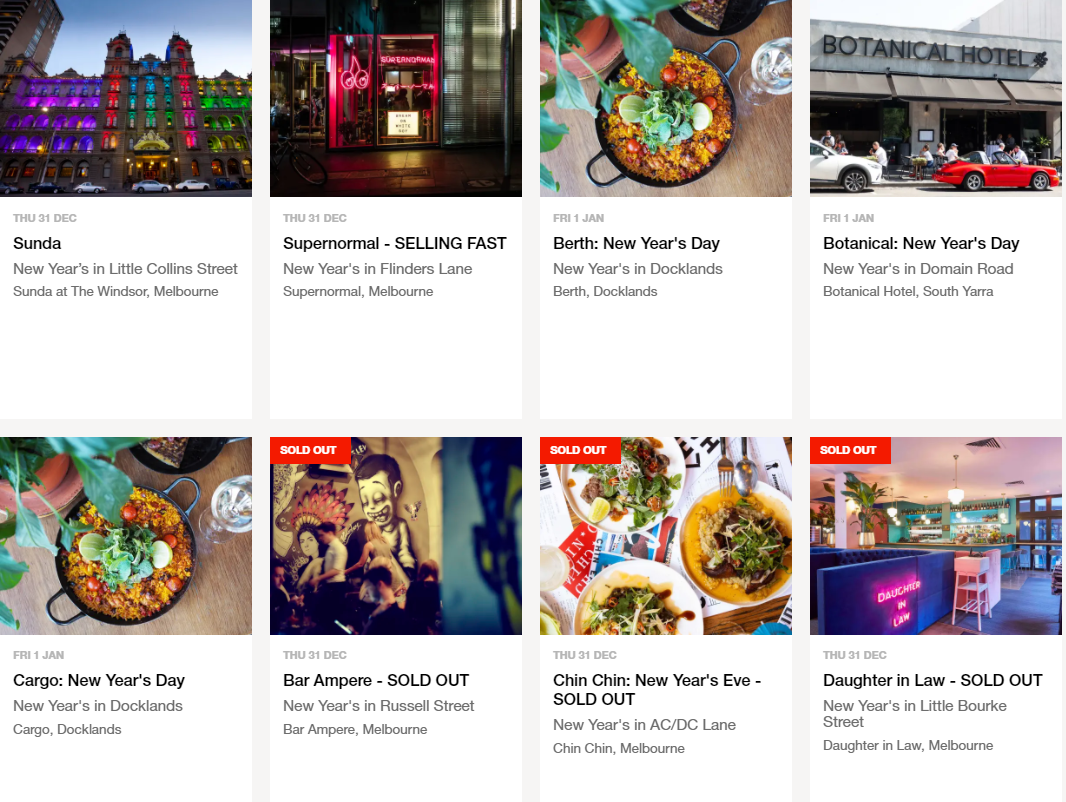Open Bar Ampere sold out event
Image resolution: width=1066 pixels, height=802 pixels.
[x=376, y=680]
